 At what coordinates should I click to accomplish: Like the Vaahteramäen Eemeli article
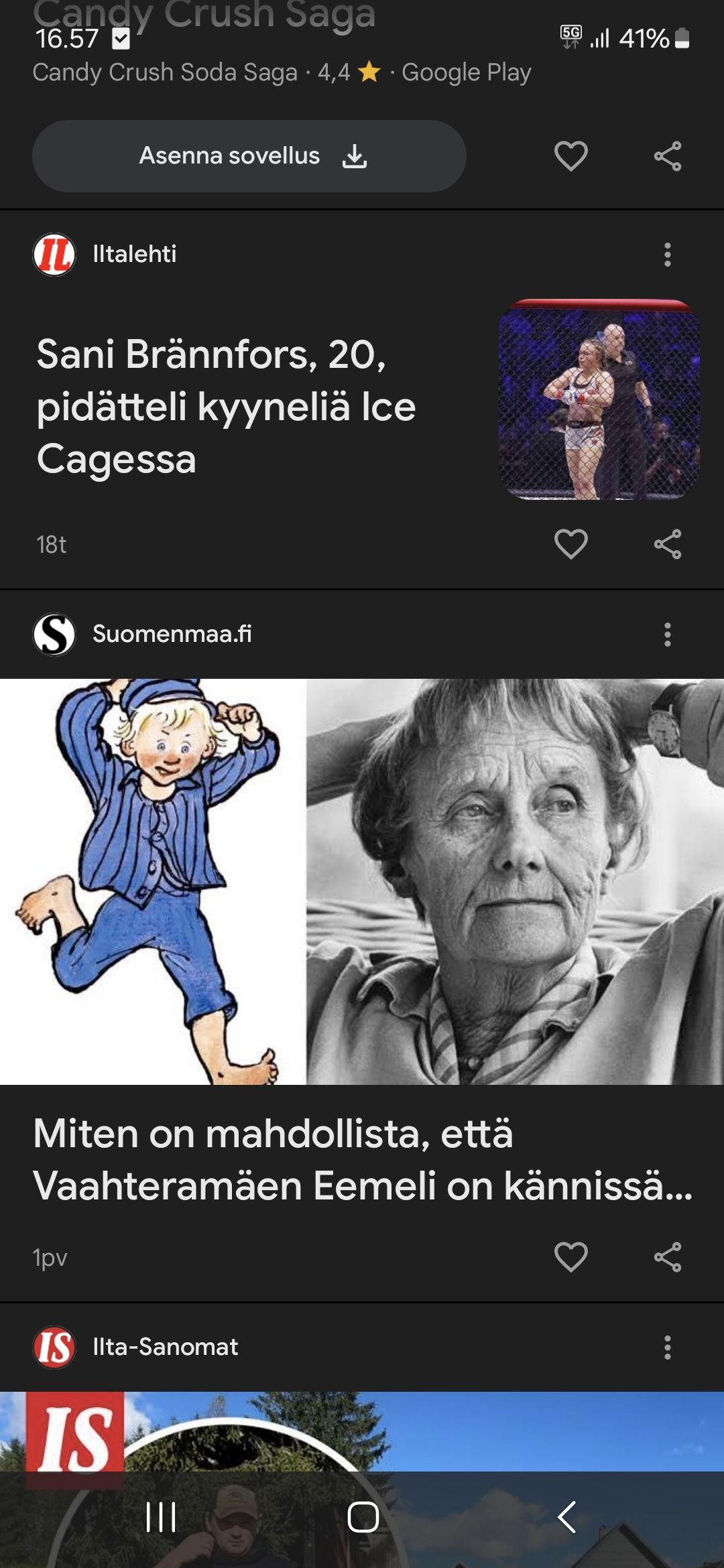[570, 1256]
